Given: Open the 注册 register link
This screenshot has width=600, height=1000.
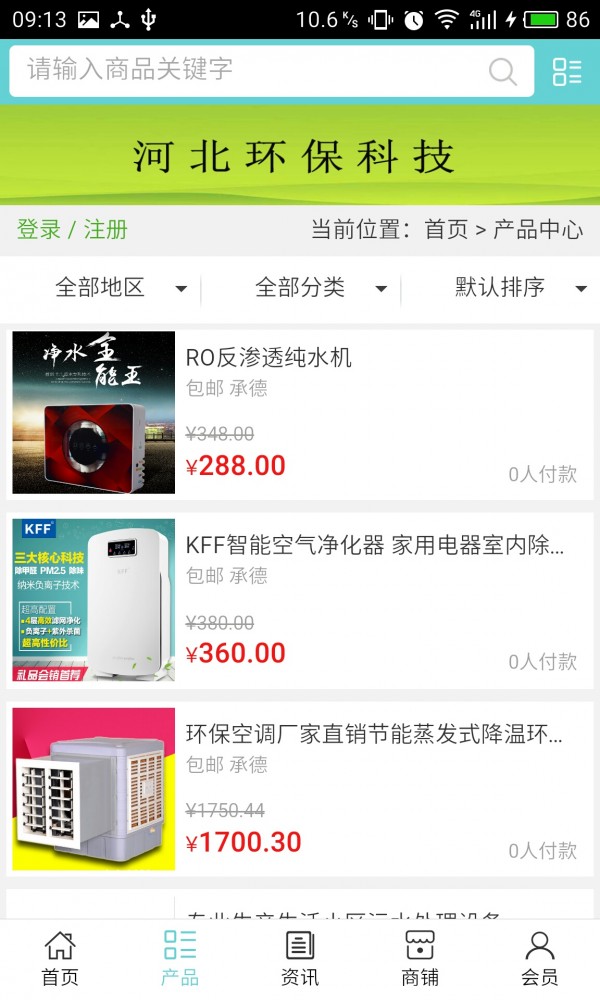Looking at the screenshot, I should point(106,229).
